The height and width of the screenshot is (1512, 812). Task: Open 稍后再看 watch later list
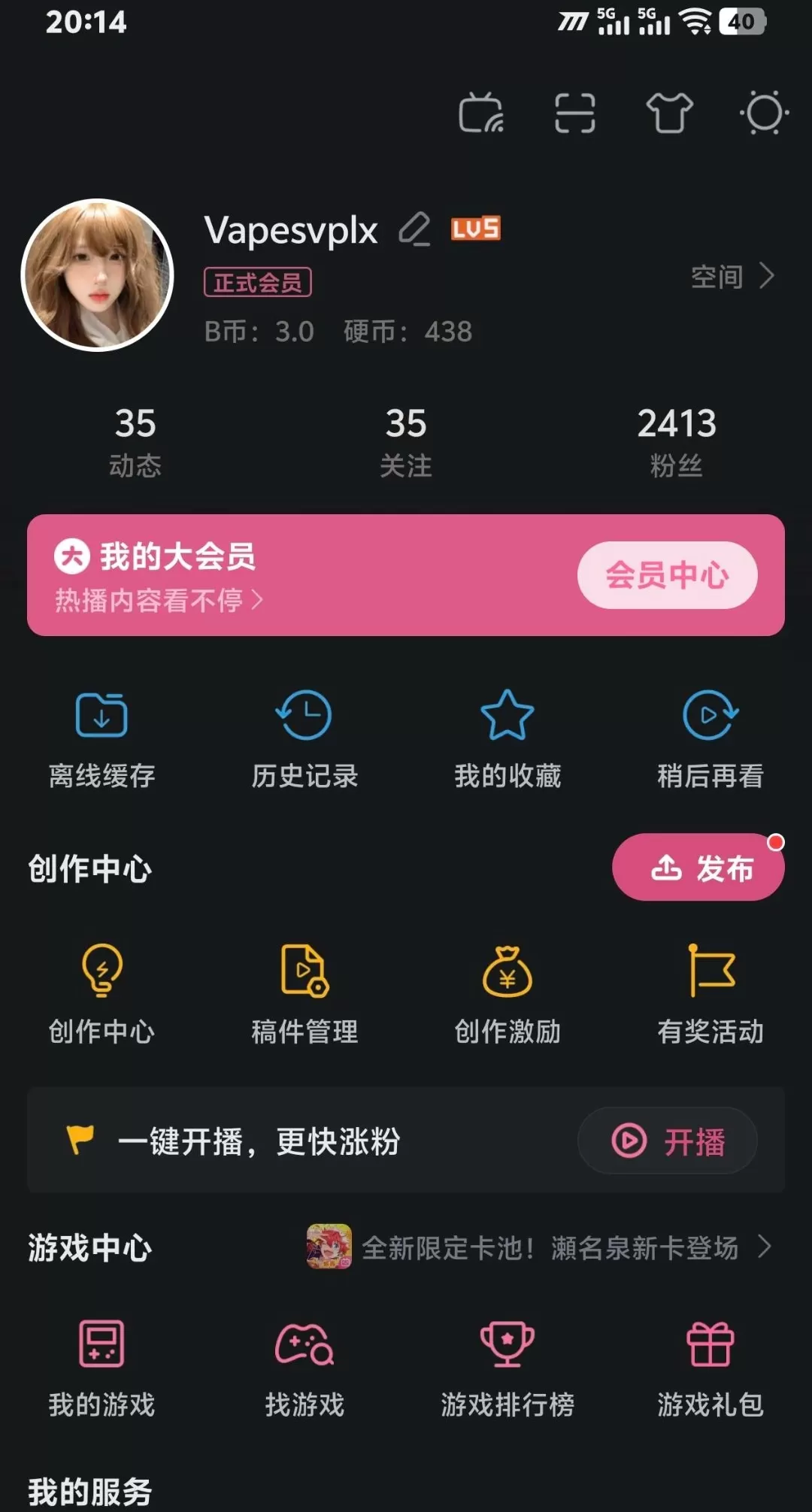710,738
